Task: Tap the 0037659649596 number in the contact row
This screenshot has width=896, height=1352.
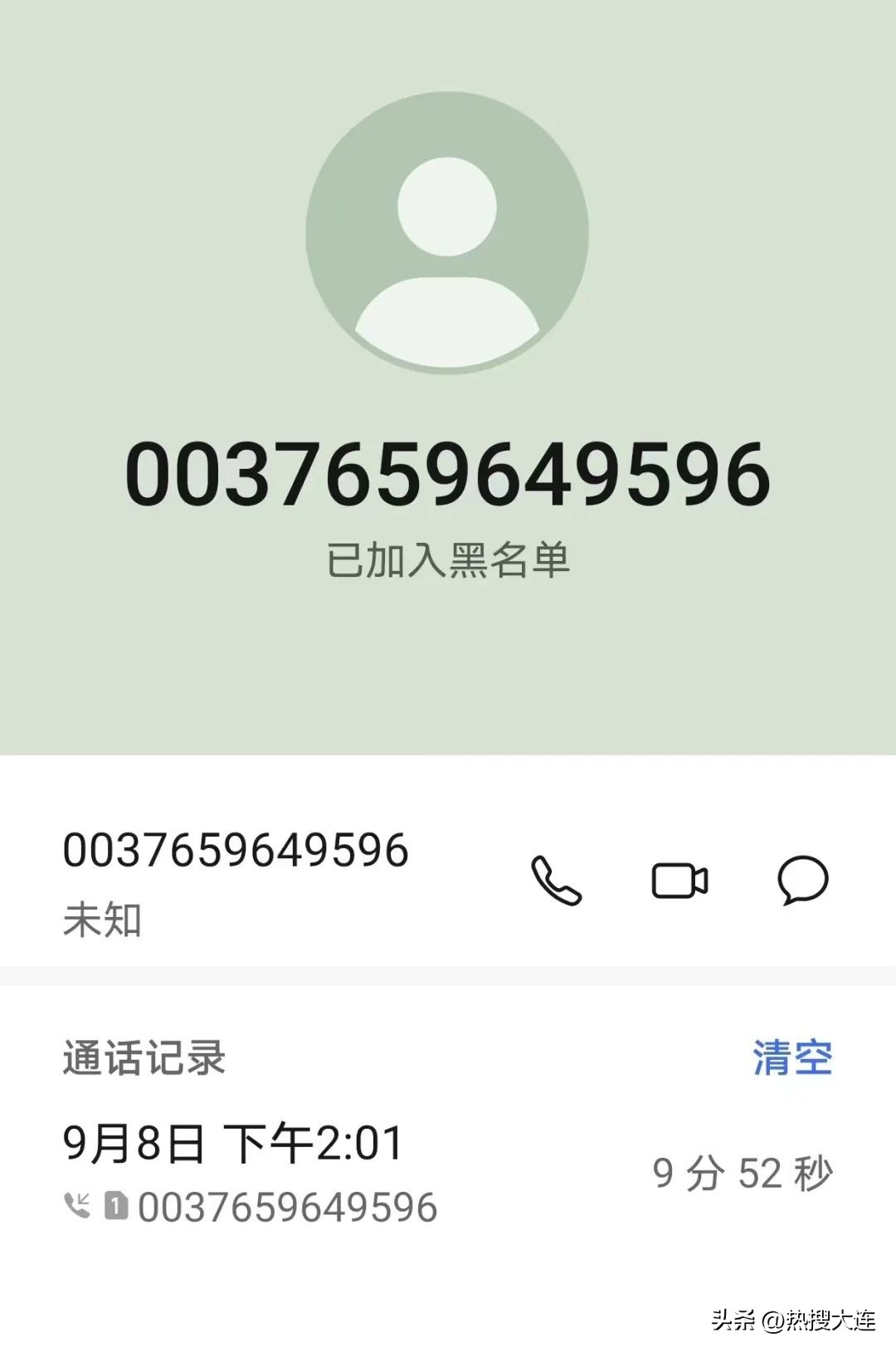Action: pyautogui.click(x=238, y=849)
